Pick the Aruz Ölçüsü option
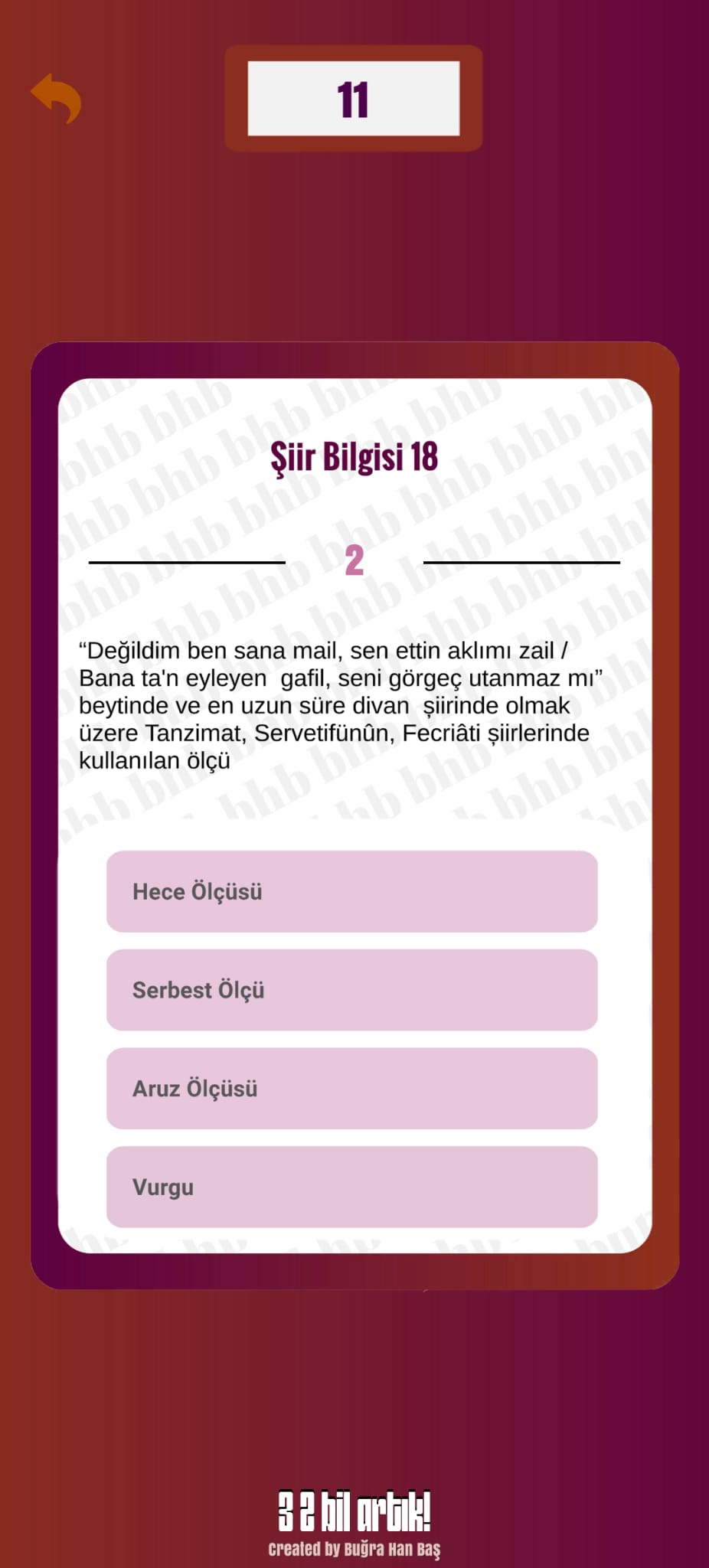Image resolution: width=709 pixels, height=1568 pixels. point(351,1088)
